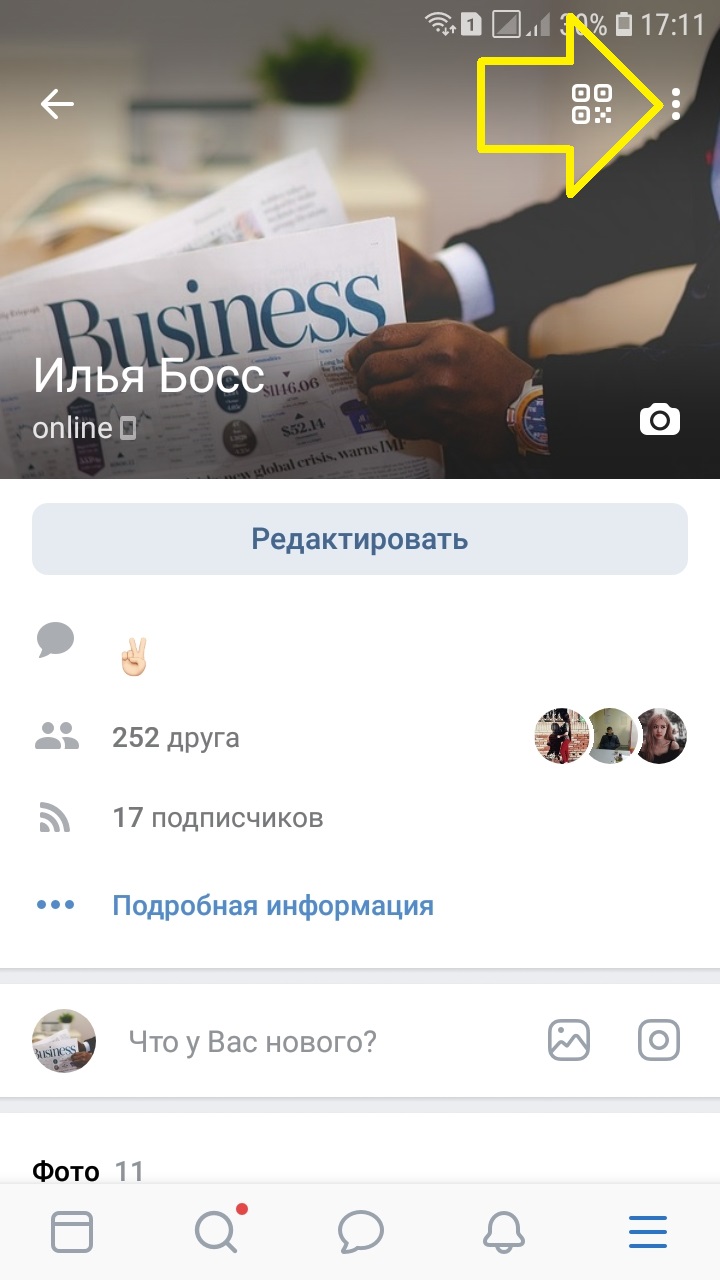Open Подробная информация link
This screenshot has width=720, height=1280.
pos(274,905)
